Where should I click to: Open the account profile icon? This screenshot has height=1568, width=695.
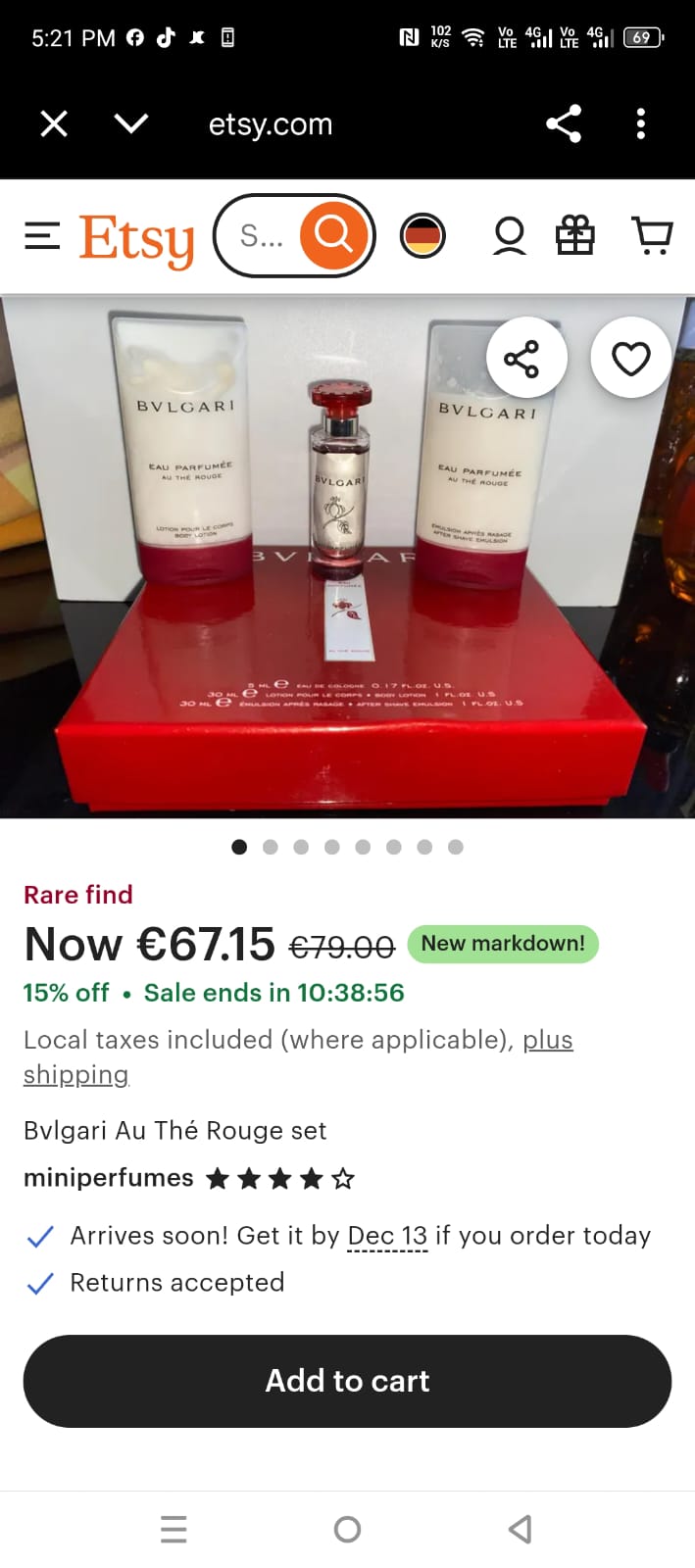pyautogui.click(x=509, y=236)
